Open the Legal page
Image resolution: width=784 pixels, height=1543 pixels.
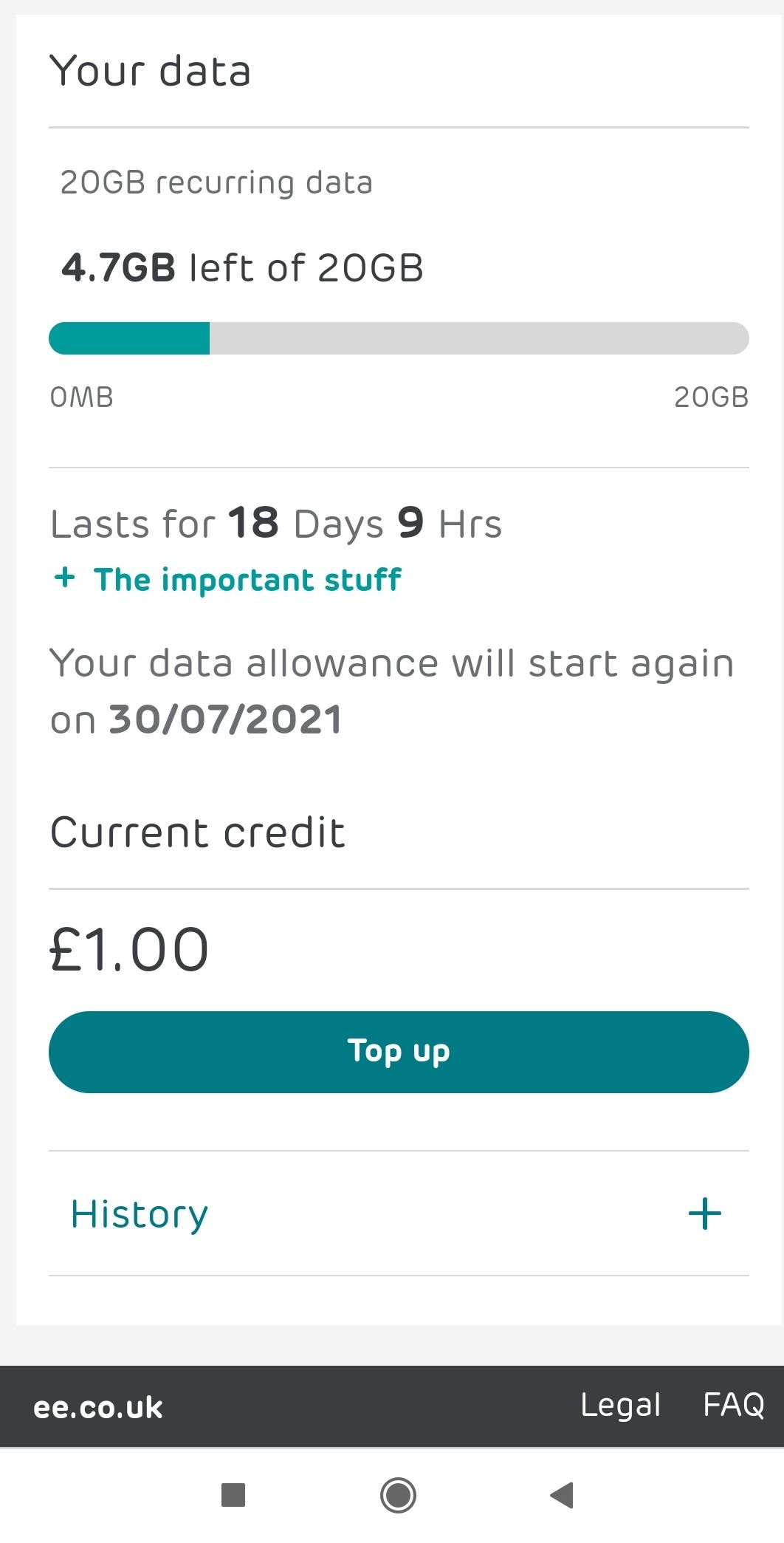620,1405
